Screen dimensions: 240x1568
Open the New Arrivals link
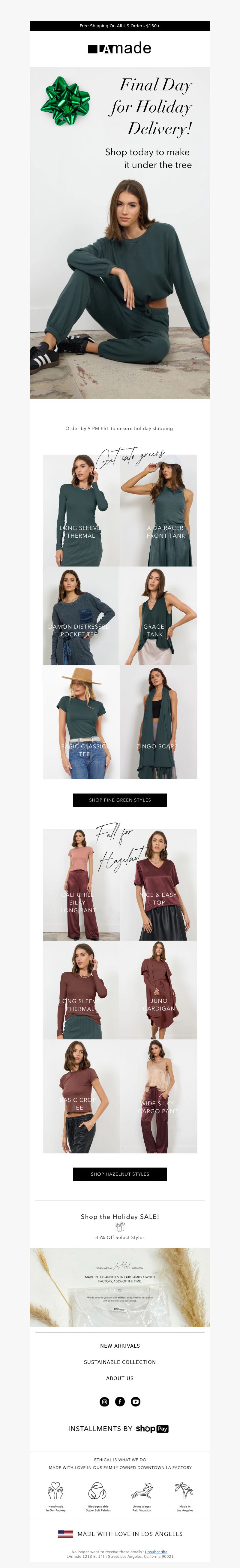coord(120,1346)
